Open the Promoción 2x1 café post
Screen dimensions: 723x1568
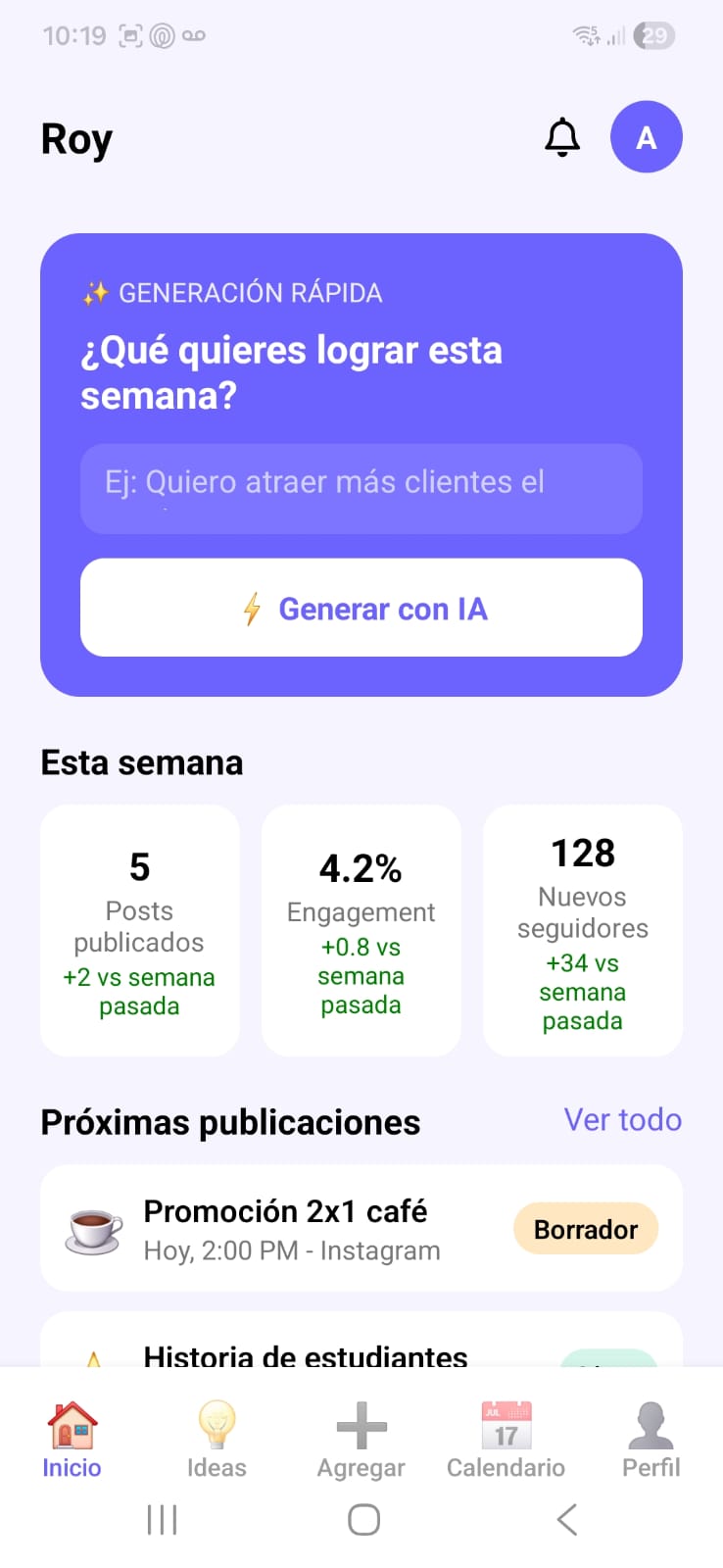point(361,1229)
